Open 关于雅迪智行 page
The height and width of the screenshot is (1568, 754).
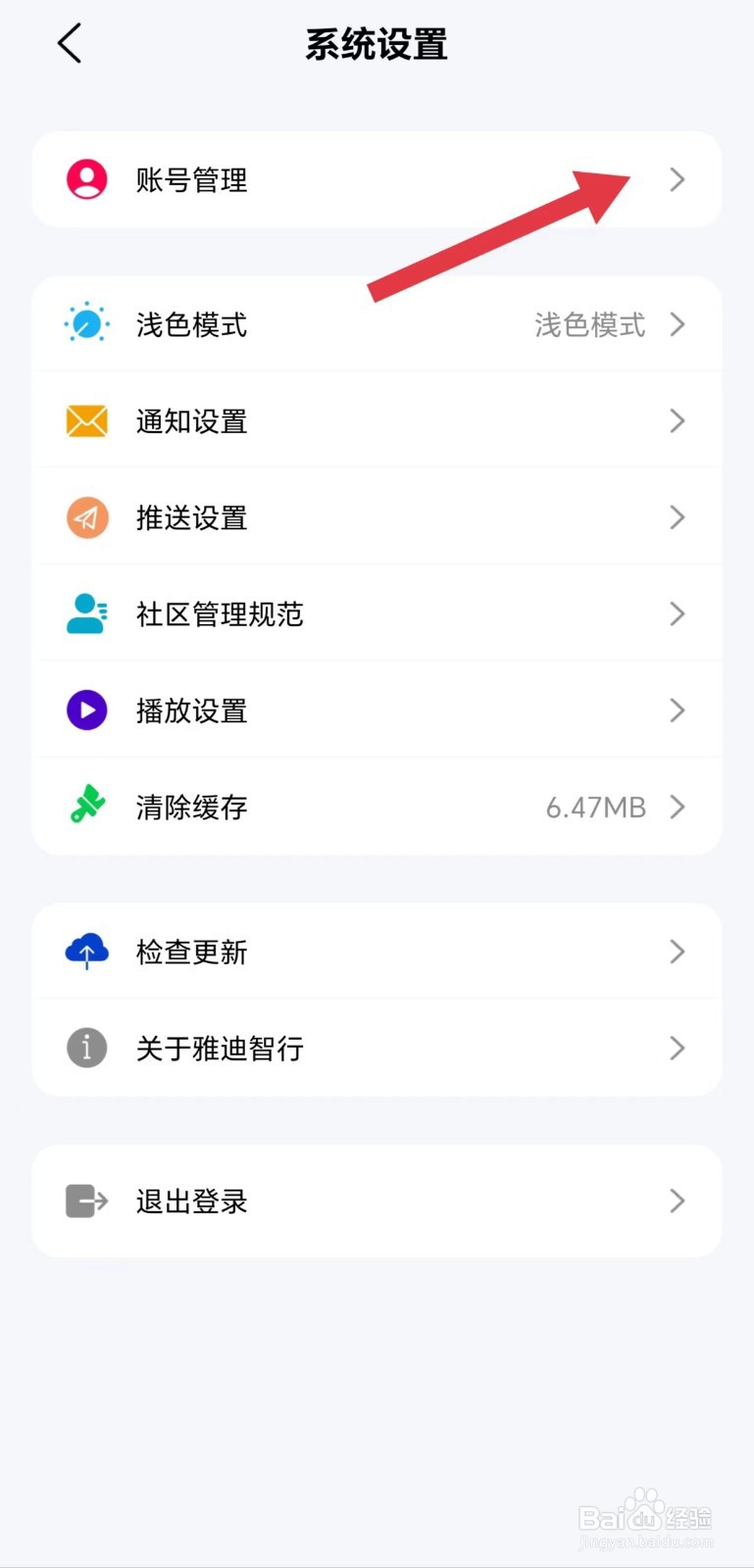pos(377,1048)
